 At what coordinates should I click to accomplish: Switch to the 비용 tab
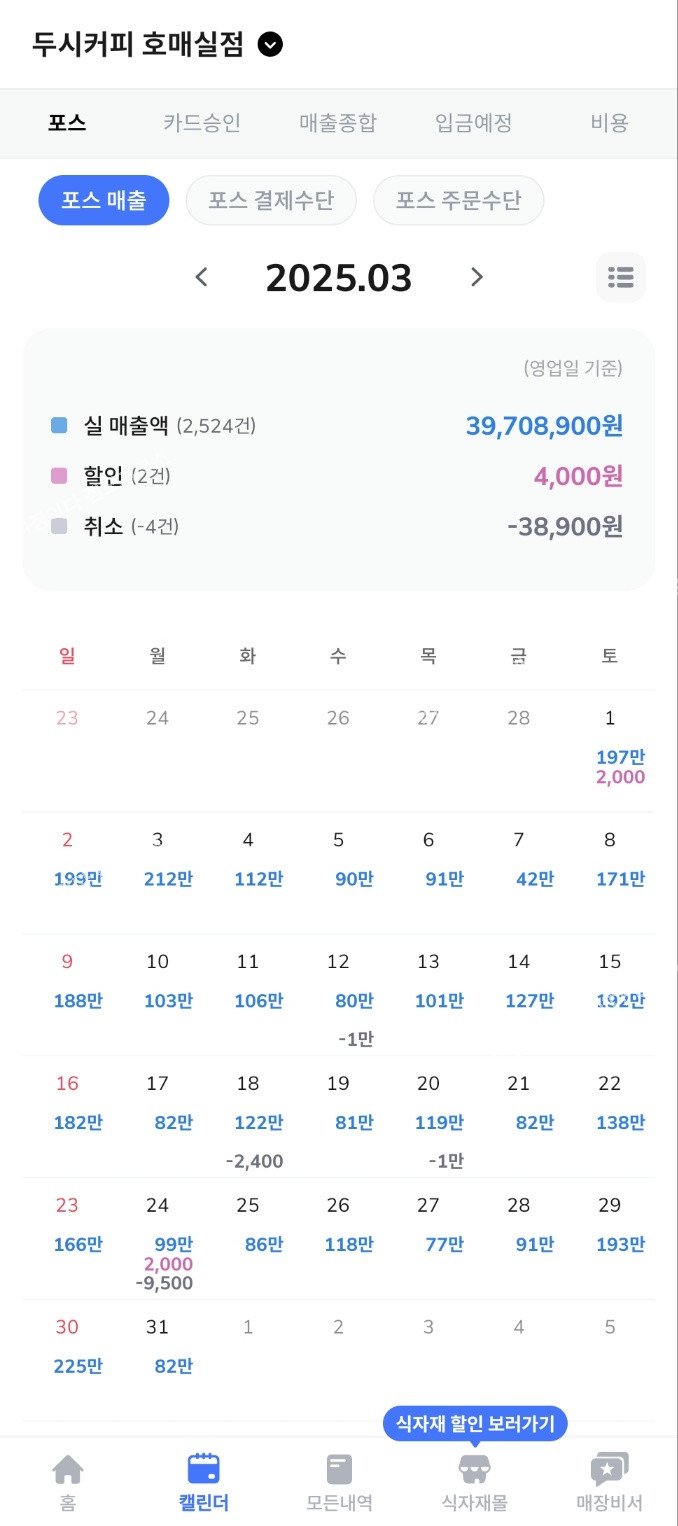click(609, 123)
